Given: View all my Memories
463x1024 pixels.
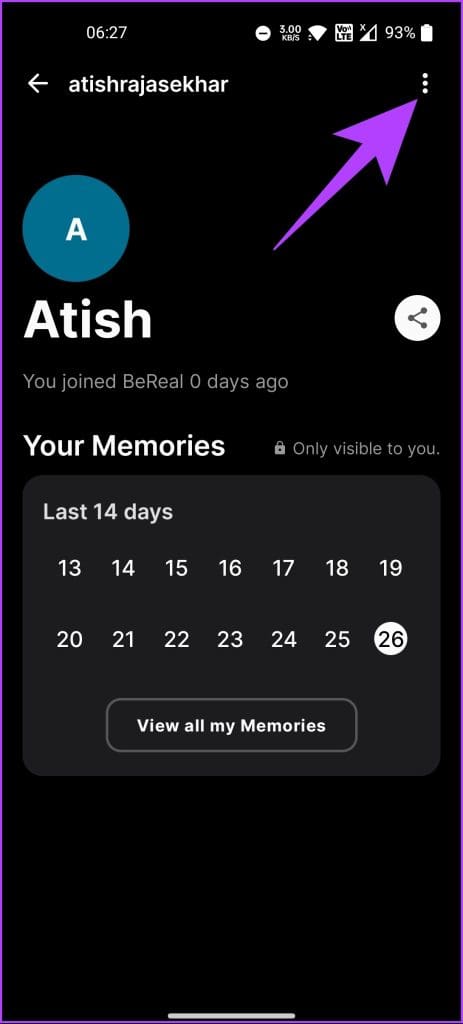Looking at the screenshot, I should tap(231, 725).
